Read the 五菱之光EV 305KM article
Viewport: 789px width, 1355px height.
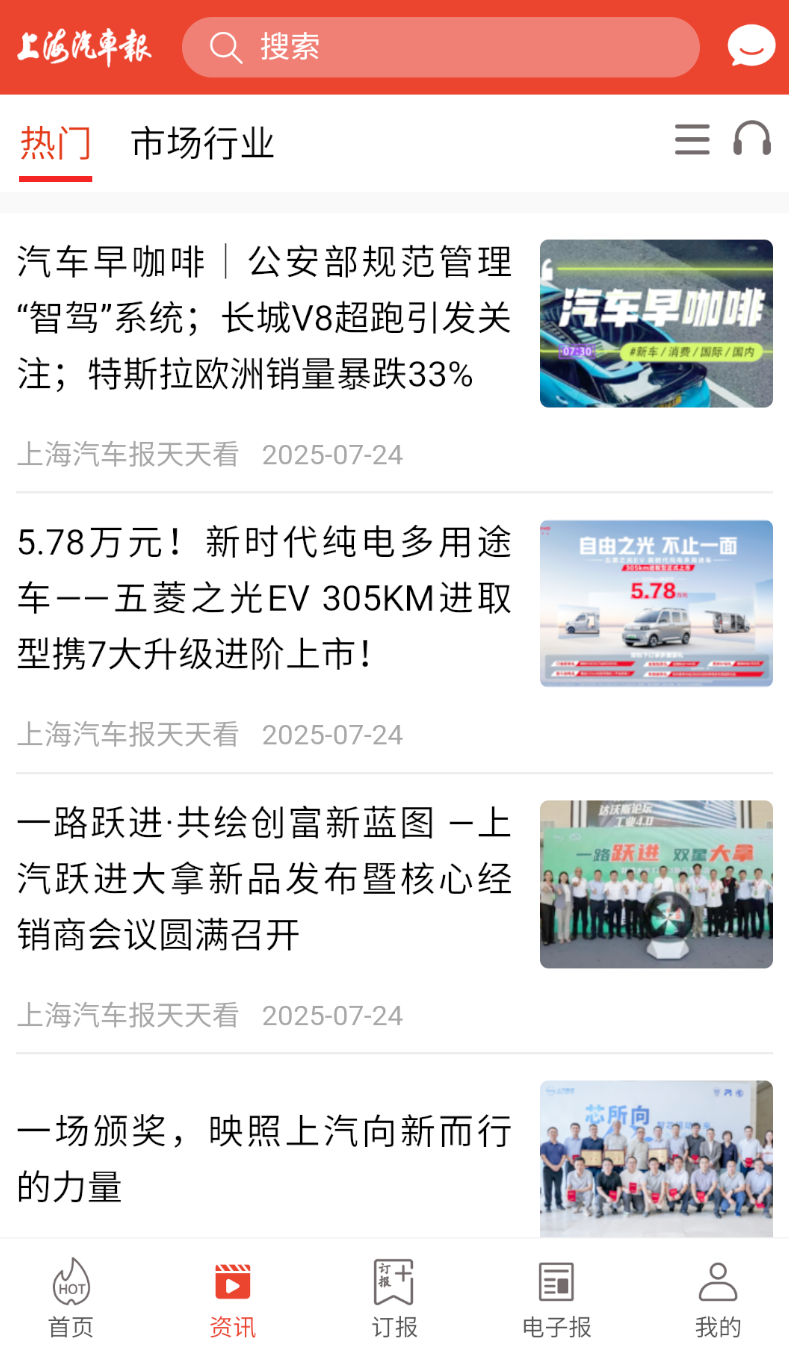tap(394, 633)
